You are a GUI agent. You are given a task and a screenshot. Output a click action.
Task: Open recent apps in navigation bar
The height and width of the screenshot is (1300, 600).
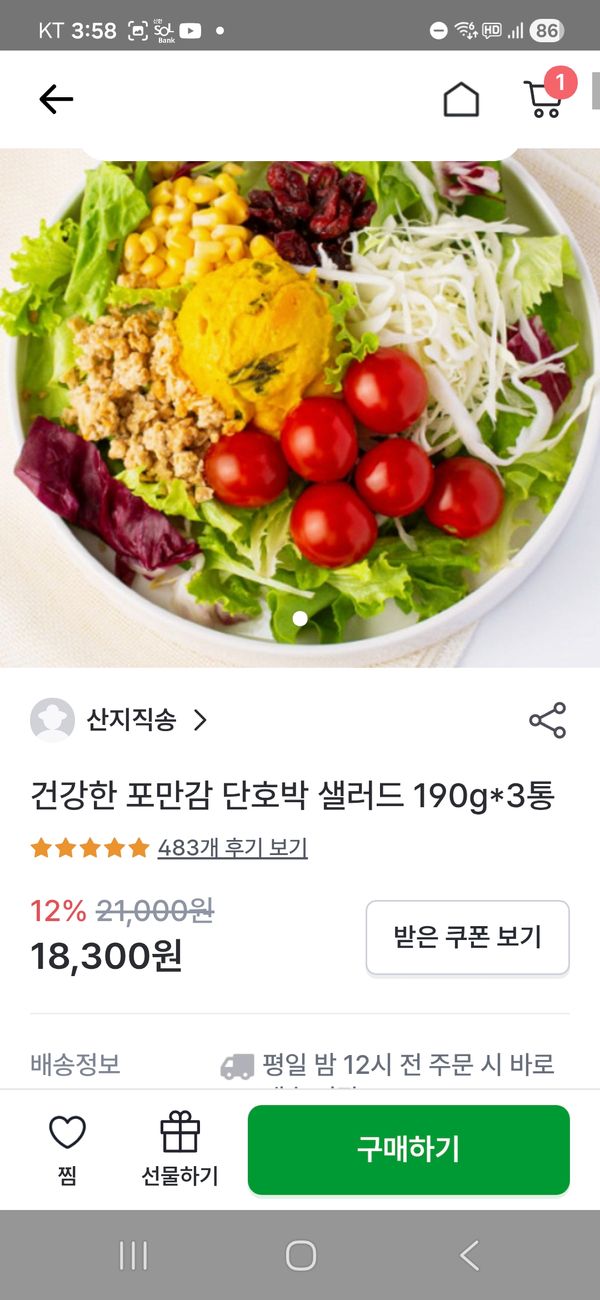tap(133, 1255)
